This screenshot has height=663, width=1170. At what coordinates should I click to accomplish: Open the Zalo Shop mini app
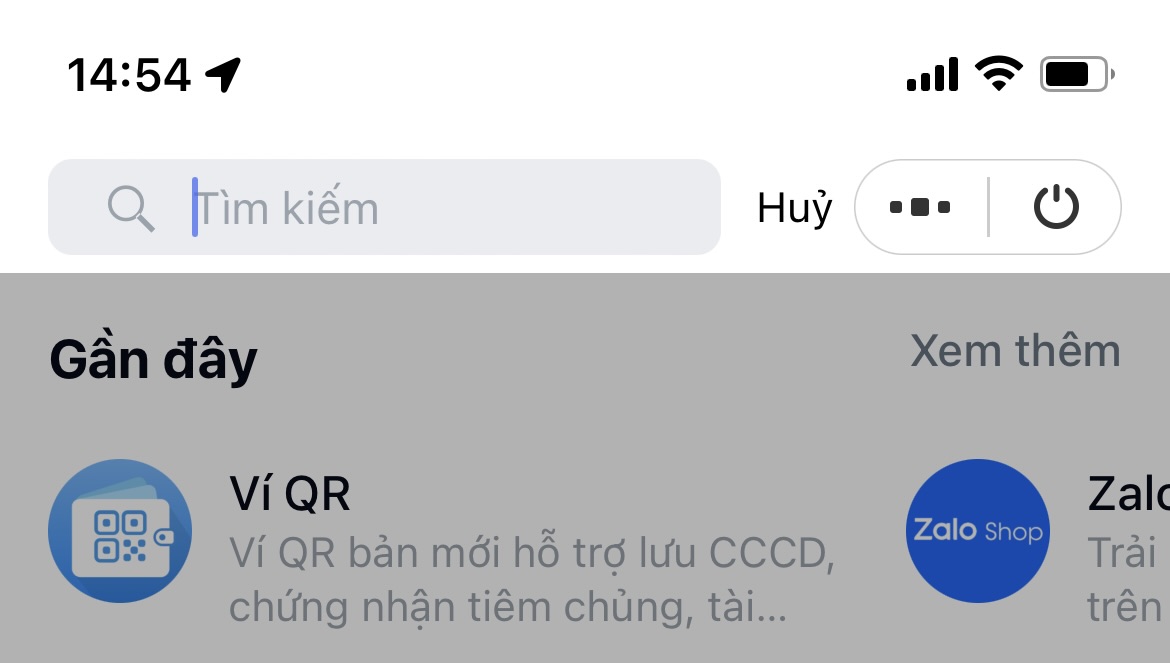[x=977, y=531]
